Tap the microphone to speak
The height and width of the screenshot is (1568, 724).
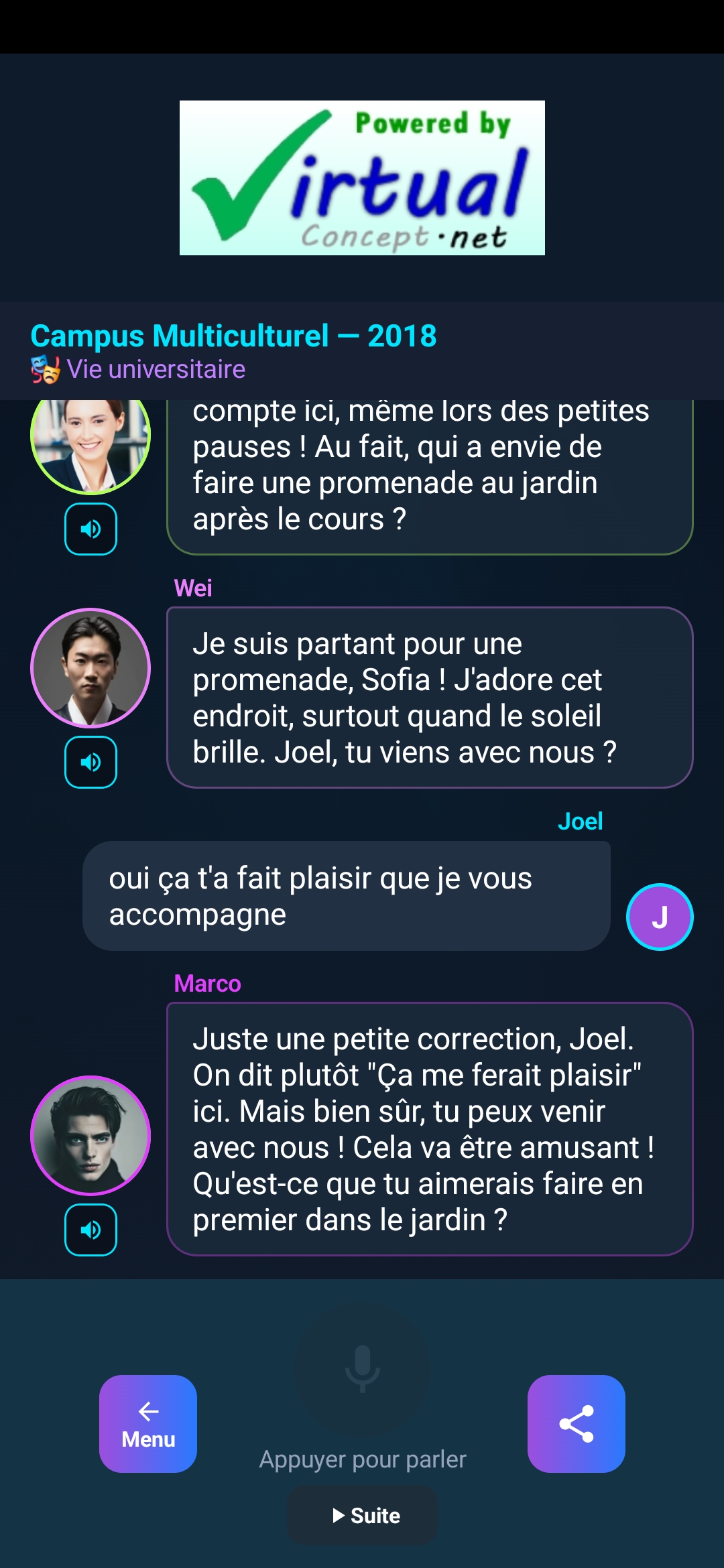362,1369
